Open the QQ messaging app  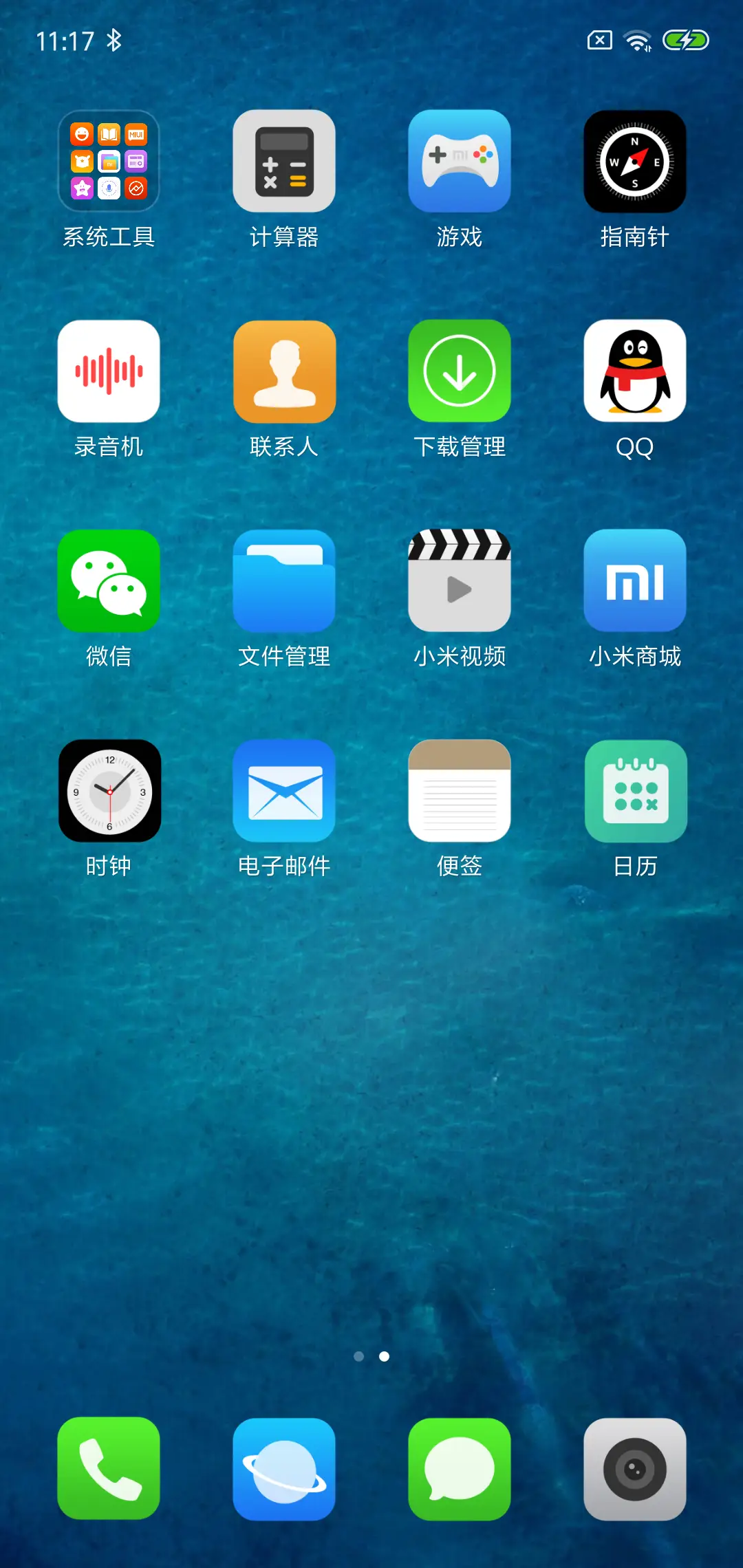point(634,371)
